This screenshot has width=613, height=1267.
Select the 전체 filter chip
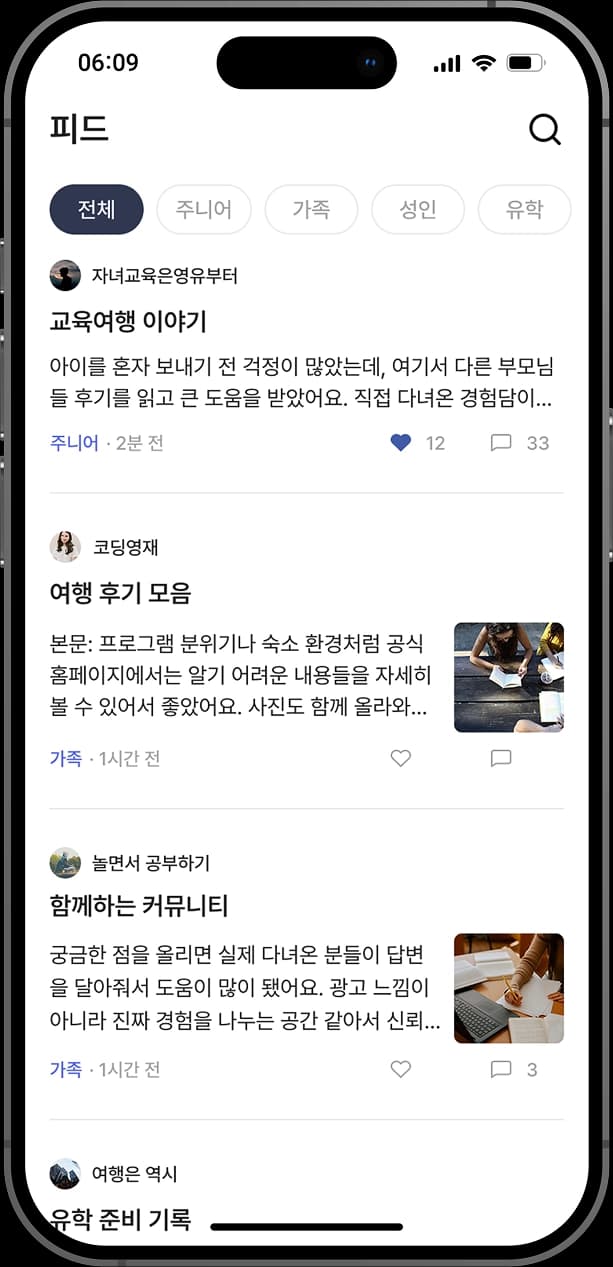[x=97, y=209]
